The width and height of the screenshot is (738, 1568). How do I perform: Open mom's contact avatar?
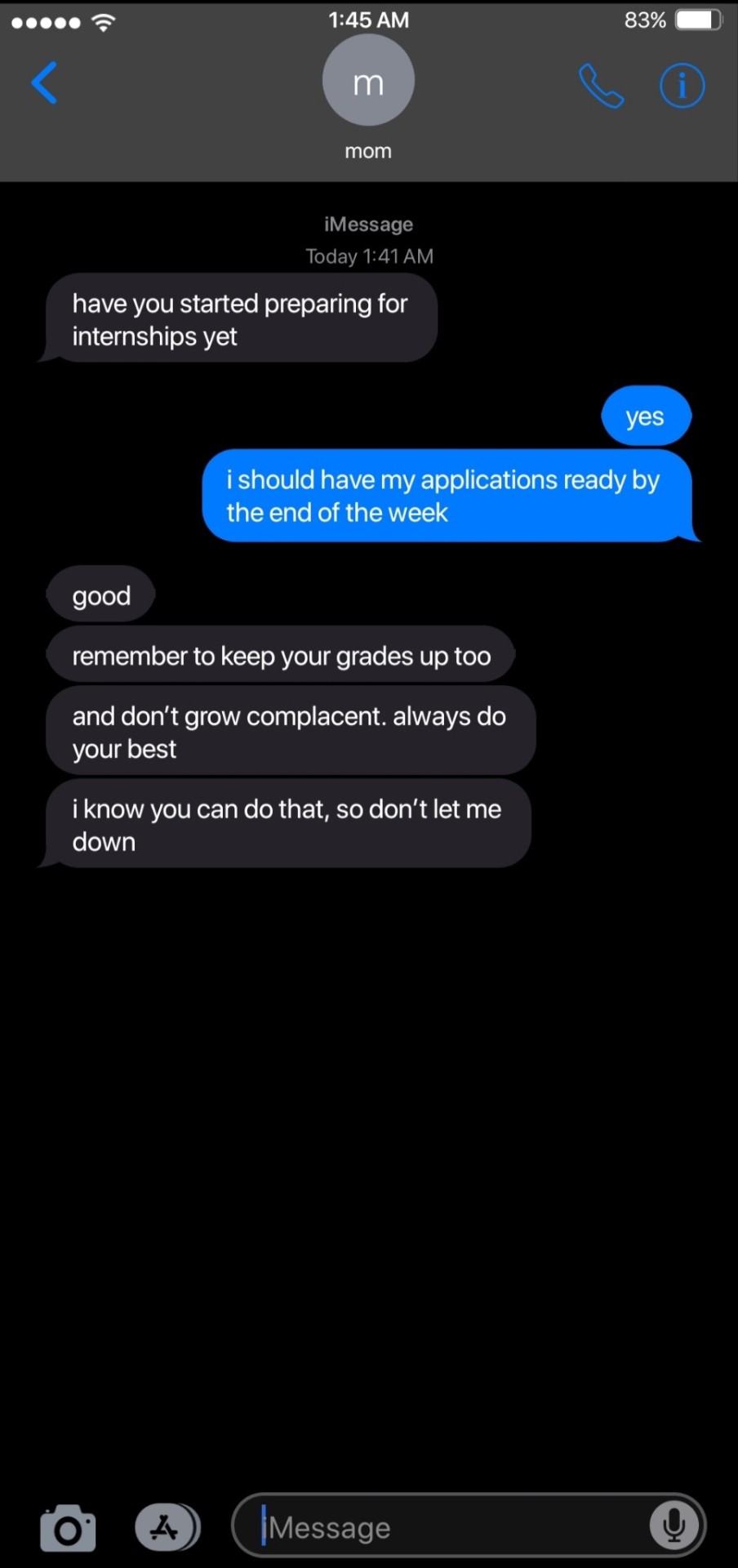(x=368, y=82)
